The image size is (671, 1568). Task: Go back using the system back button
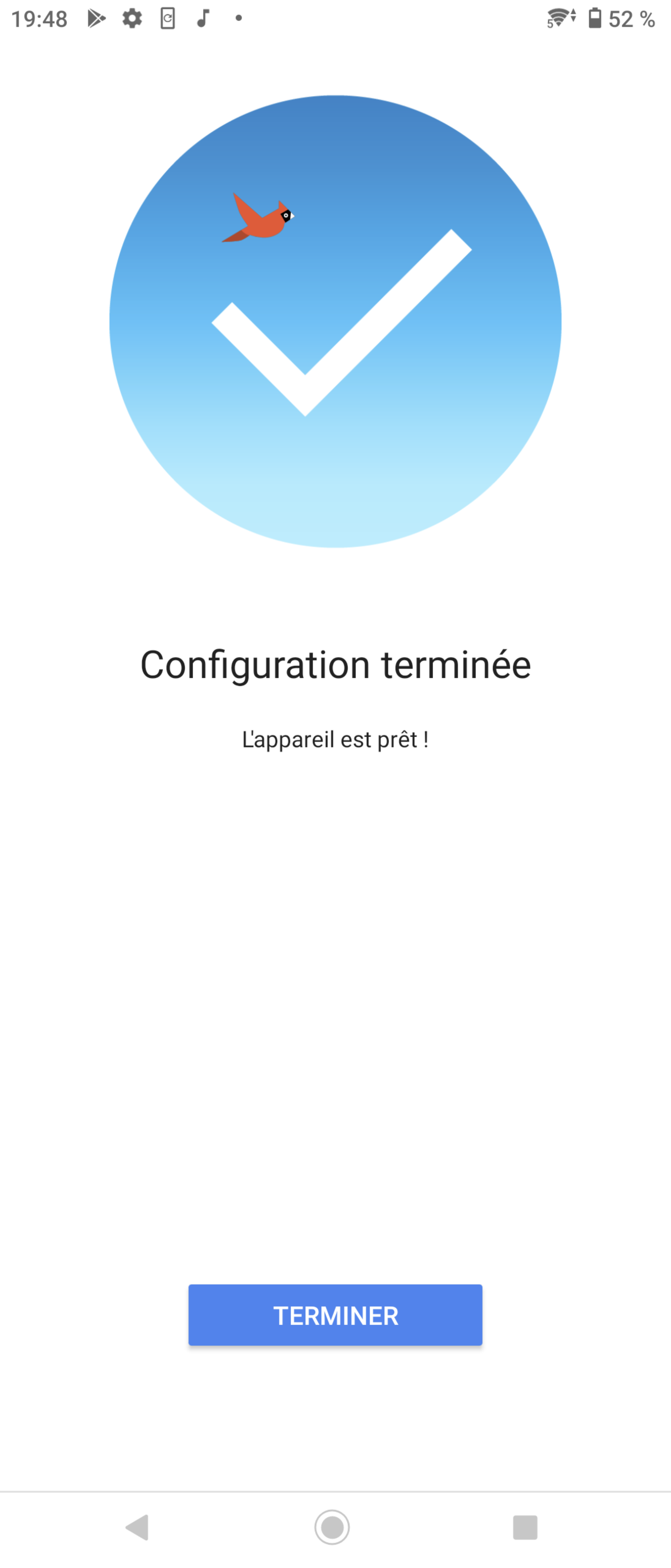tap(138, 1527)
